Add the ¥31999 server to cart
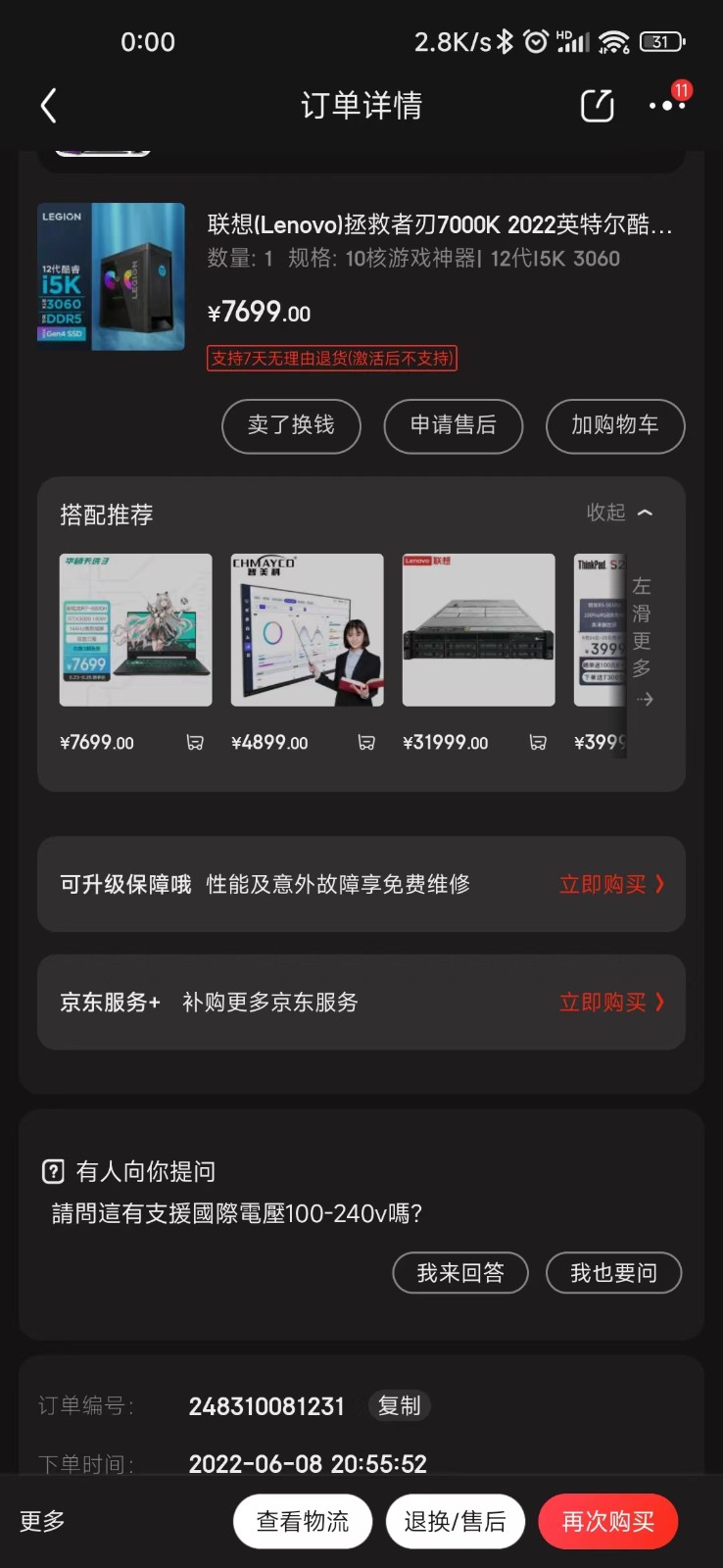This screenshot has width=723, height=1568. 538,743
